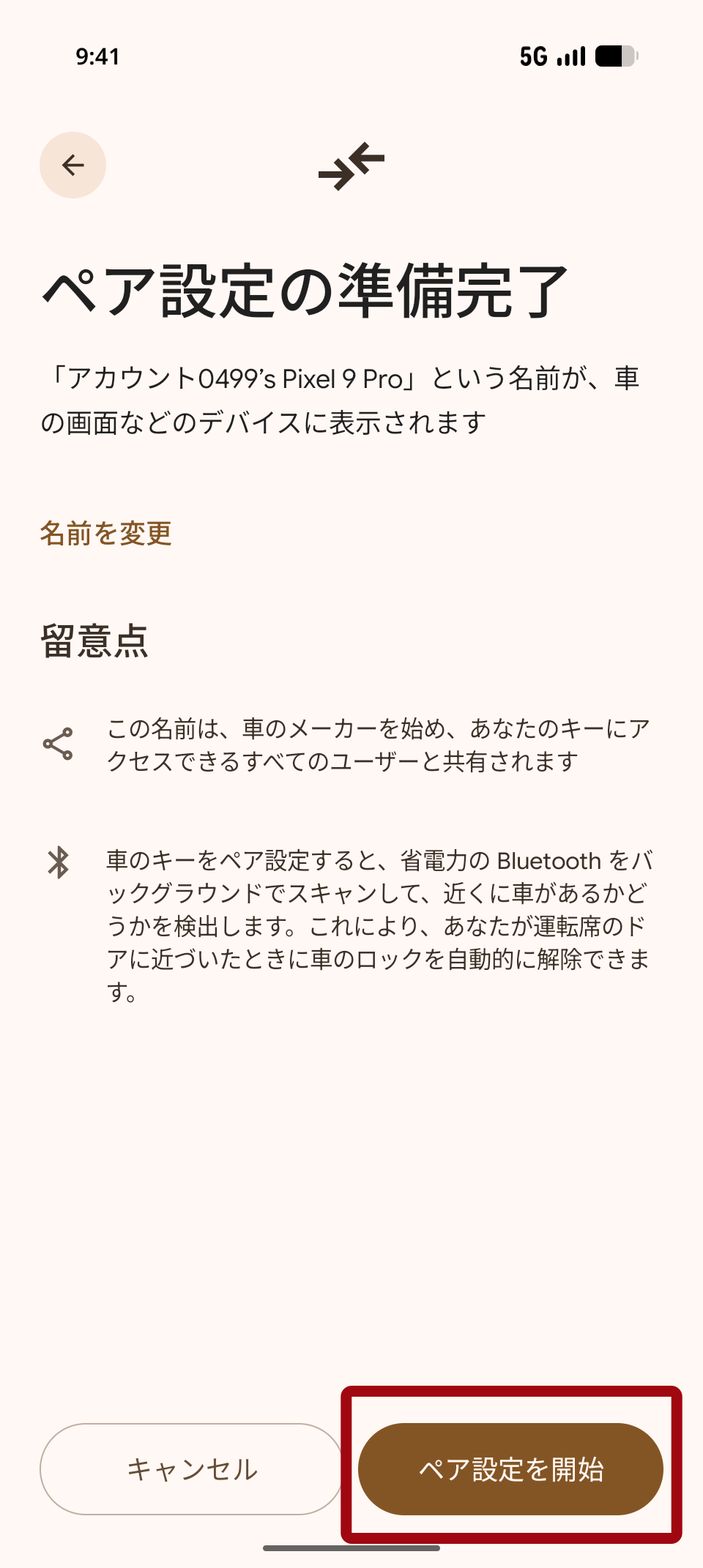Viewport: 703px width, 1568px height.
Task: Start pairing with ペア設定を開始
Action: click(510, 1469)
